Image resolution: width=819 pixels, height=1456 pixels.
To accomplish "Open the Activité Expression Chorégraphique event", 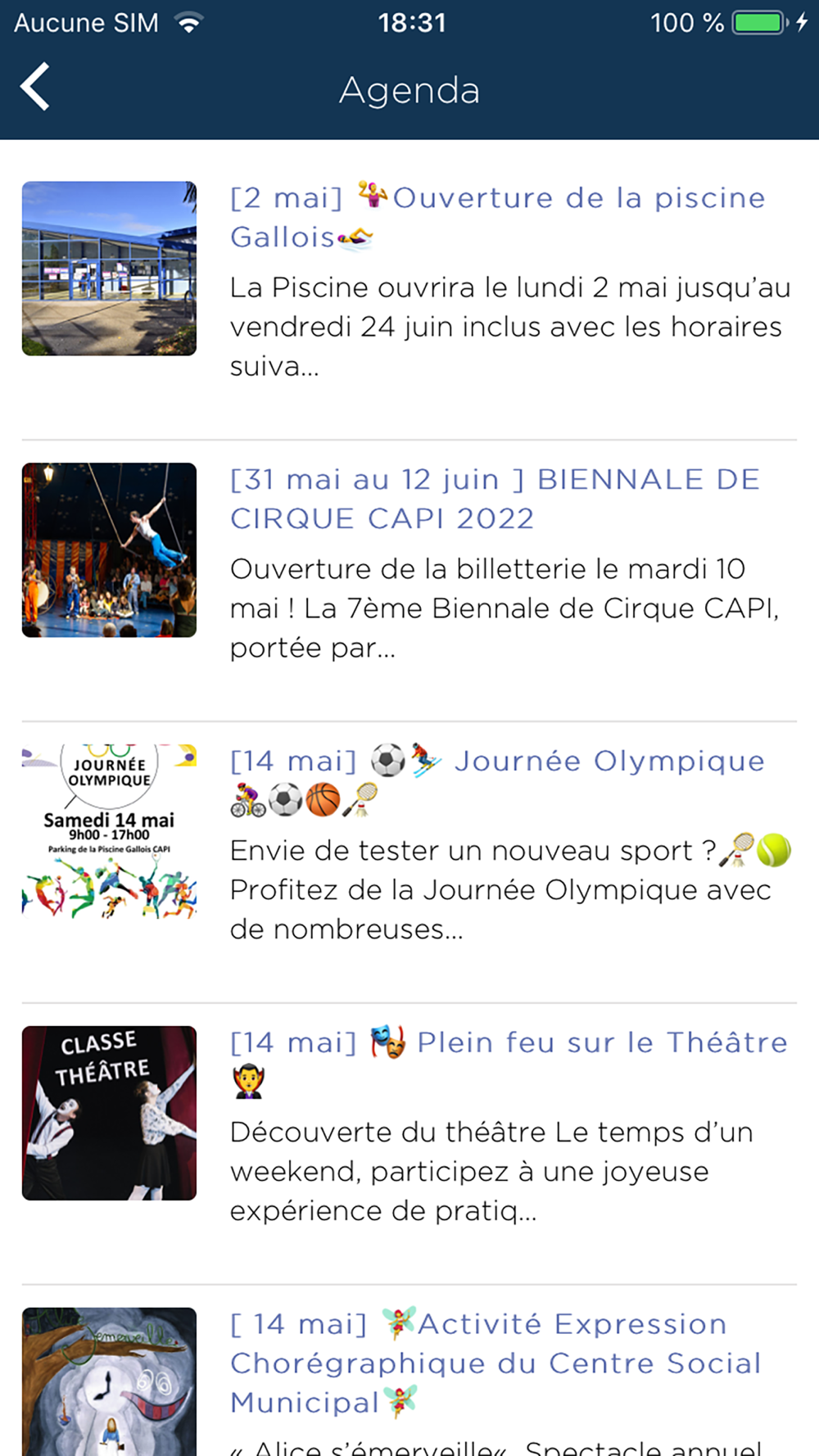I will (x=495, y=1363).
